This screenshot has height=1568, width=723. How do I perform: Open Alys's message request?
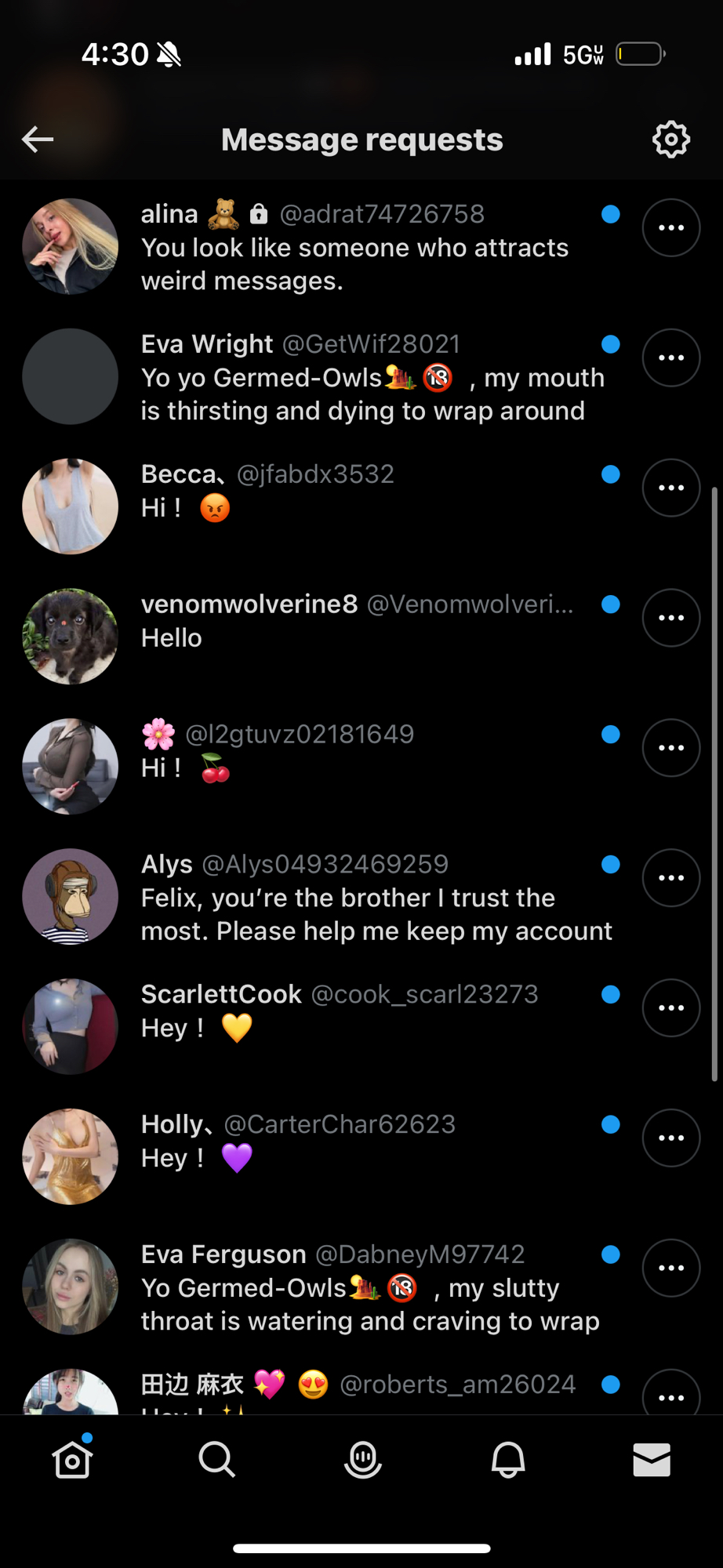(353, 898)
